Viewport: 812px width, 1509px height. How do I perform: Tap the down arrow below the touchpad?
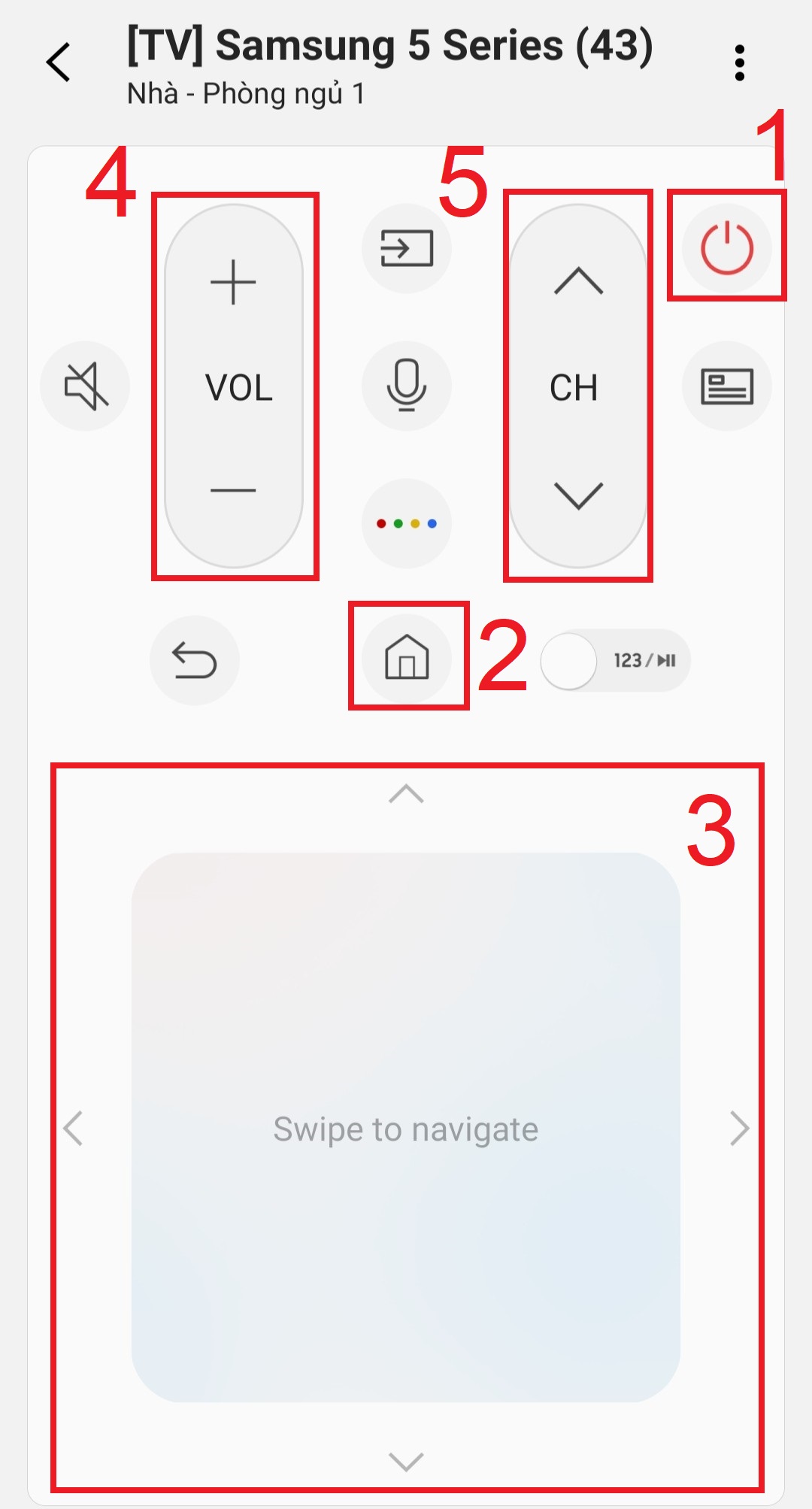coord(406,1461)
